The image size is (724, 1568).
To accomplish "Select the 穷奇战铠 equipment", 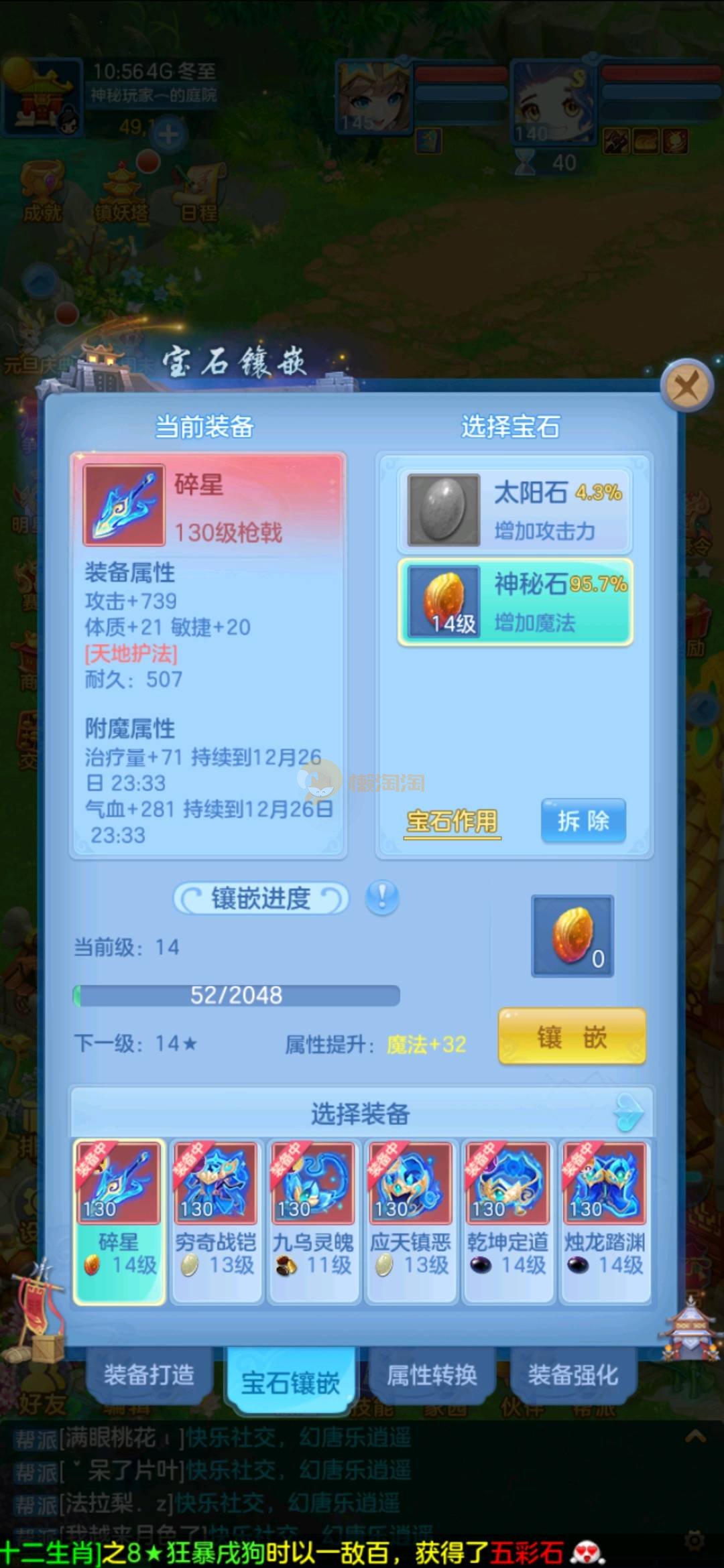I will 216,1221.
